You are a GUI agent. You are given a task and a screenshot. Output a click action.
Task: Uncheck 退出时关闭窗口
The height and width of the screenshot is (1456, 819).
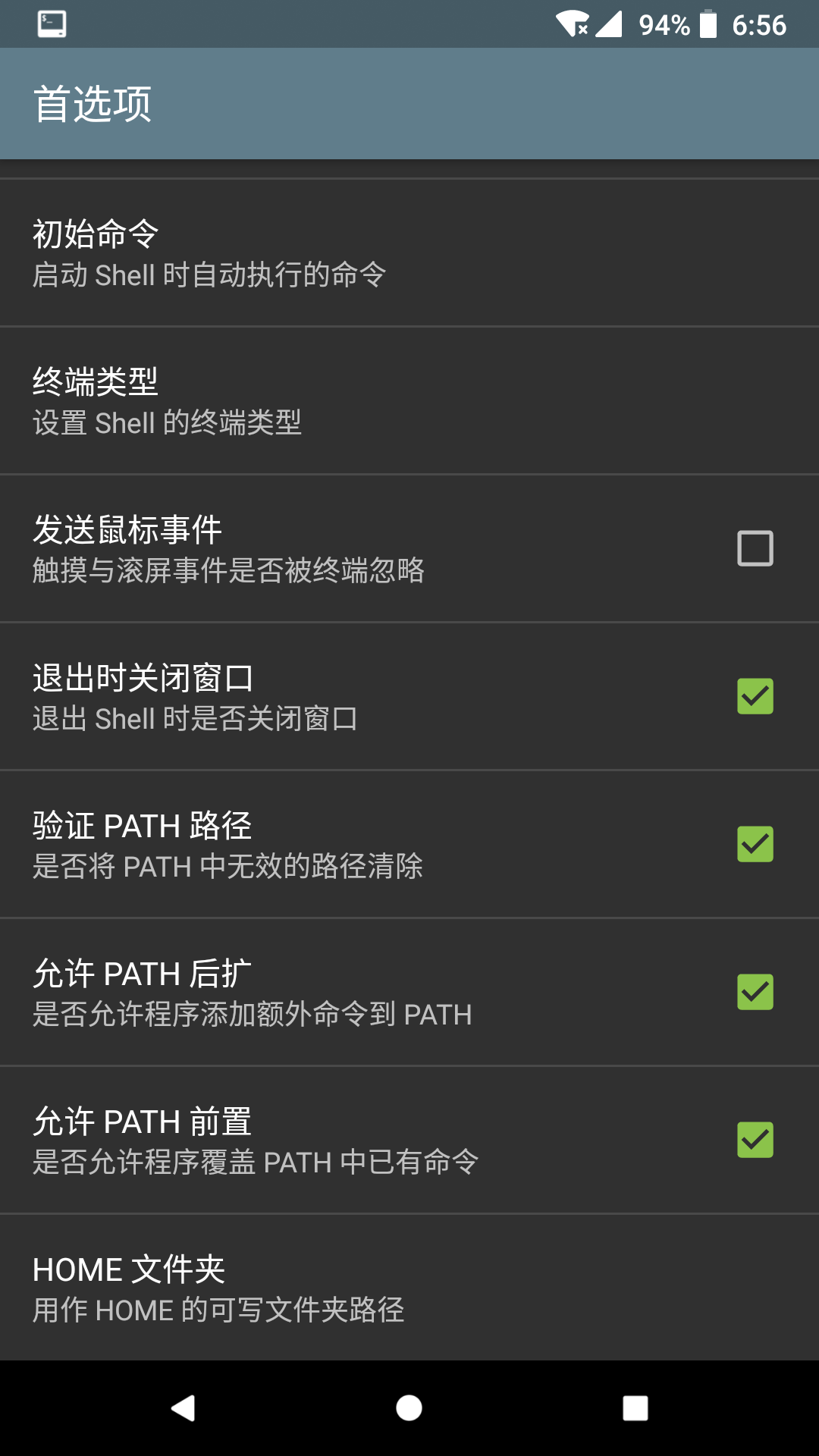[755, 696]
